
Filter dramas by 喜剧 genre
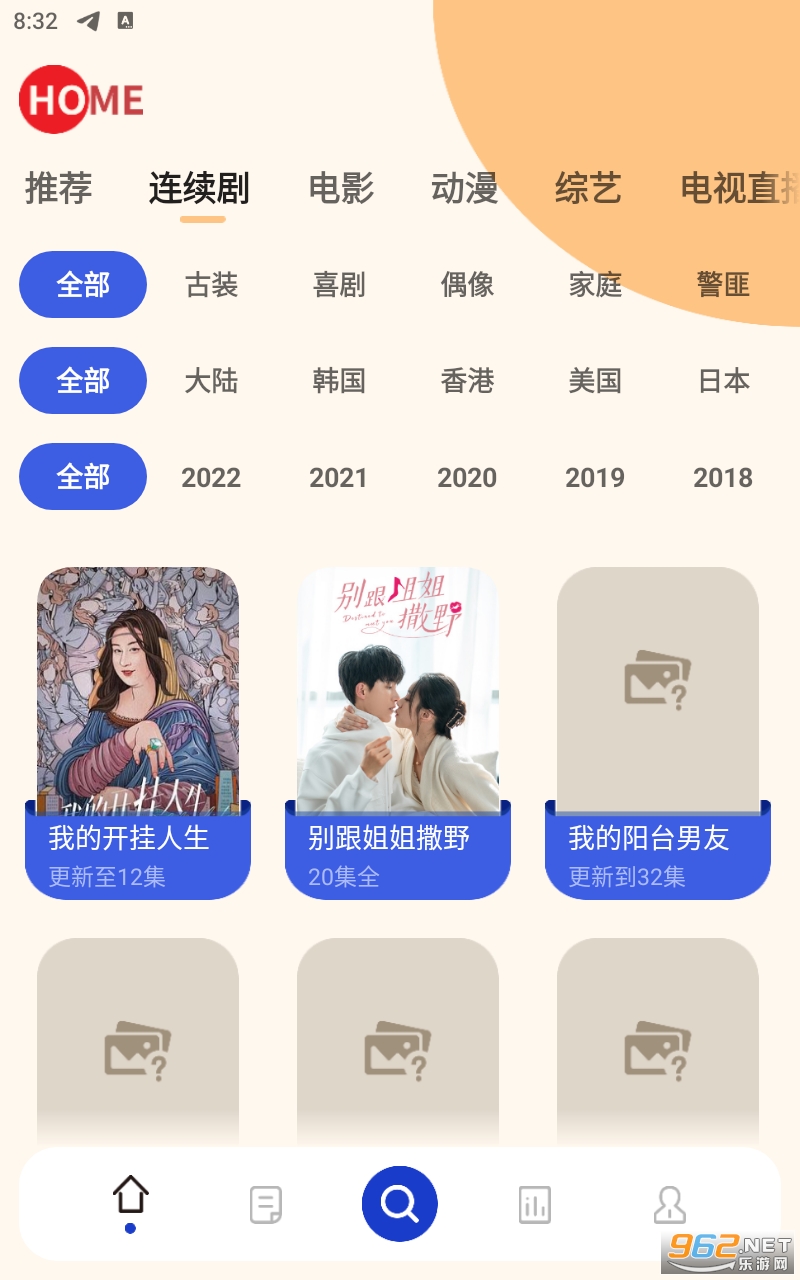tap(339, 285)
